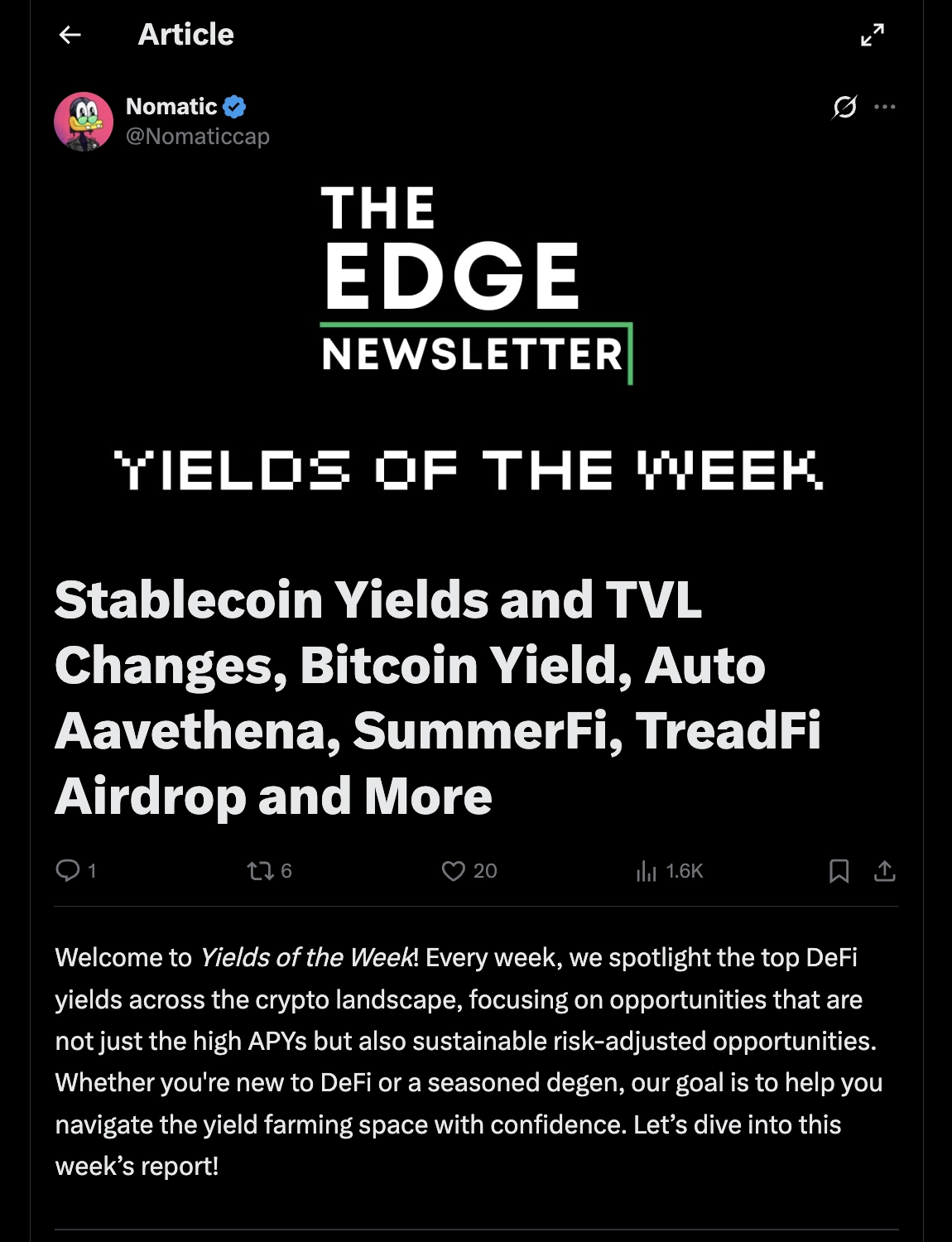952x1242 pixels.
Task: Open the @Nomaticcap profile handle
Action: 197,137
